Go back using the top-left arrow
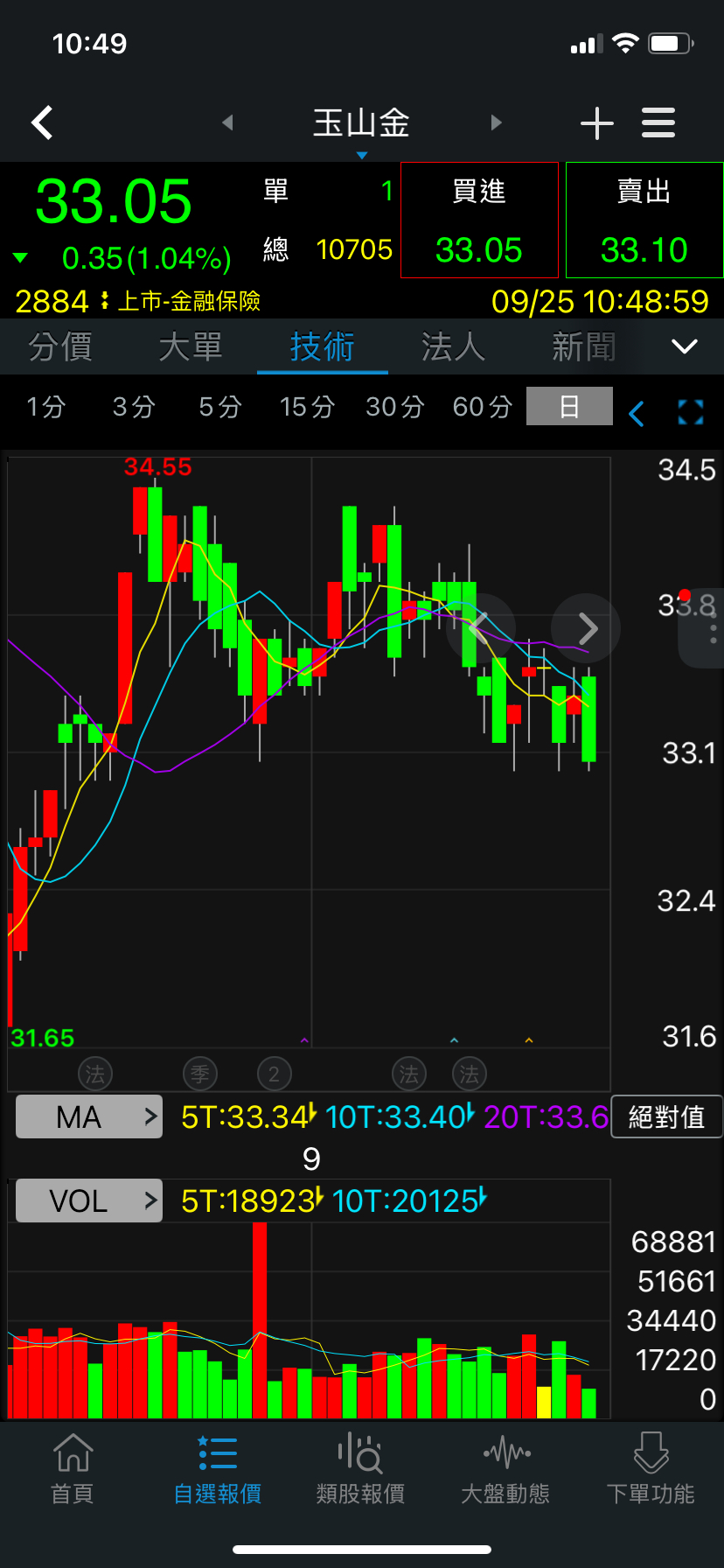This screenshot has width=724, height=1568. [x=42, y=123]
